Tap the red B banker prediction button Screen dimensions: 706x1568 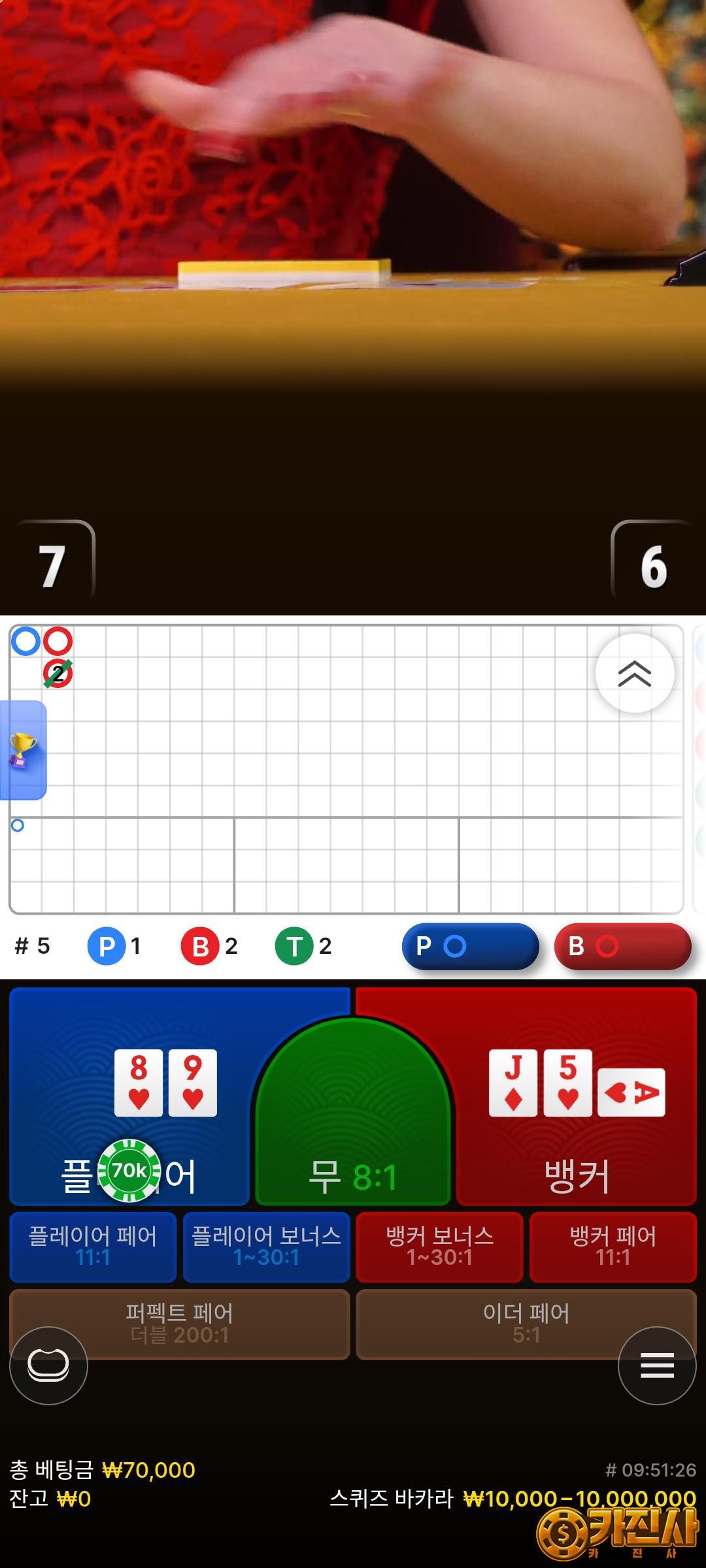tap(622, 946)
